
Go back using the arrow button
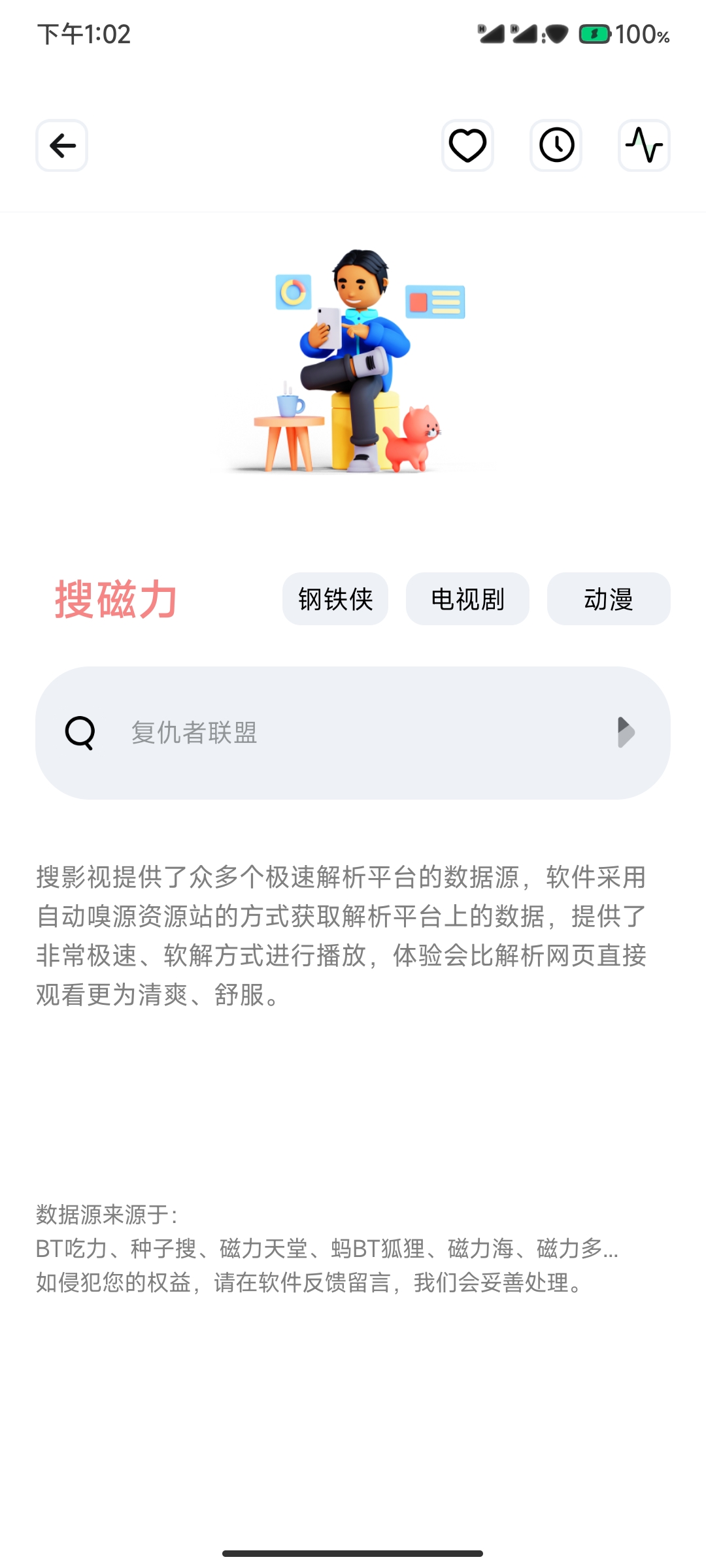click(x=62, y=145)
